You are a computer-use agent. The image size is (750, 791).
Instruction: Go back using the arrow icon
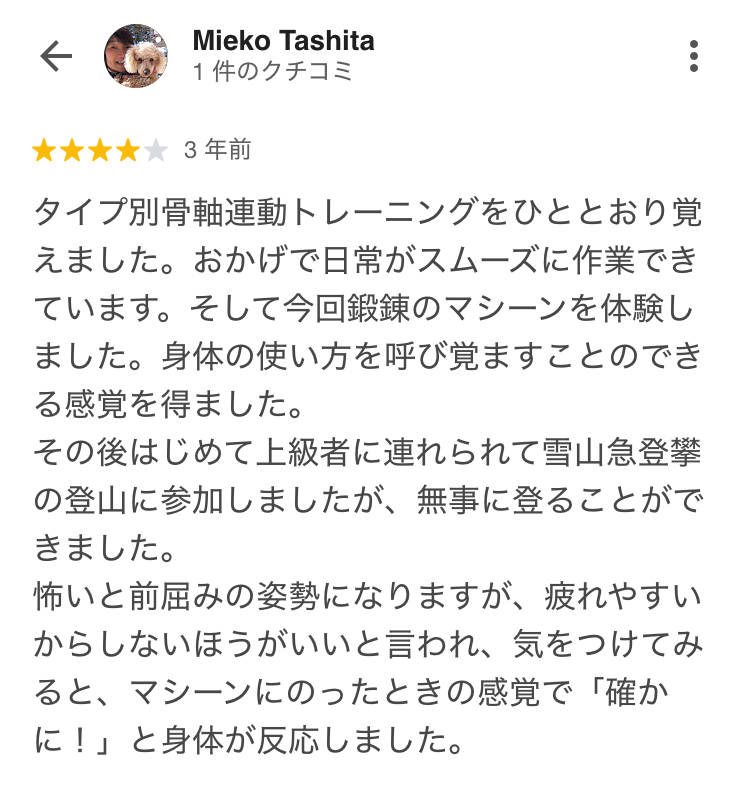click(x=56, y=56)
